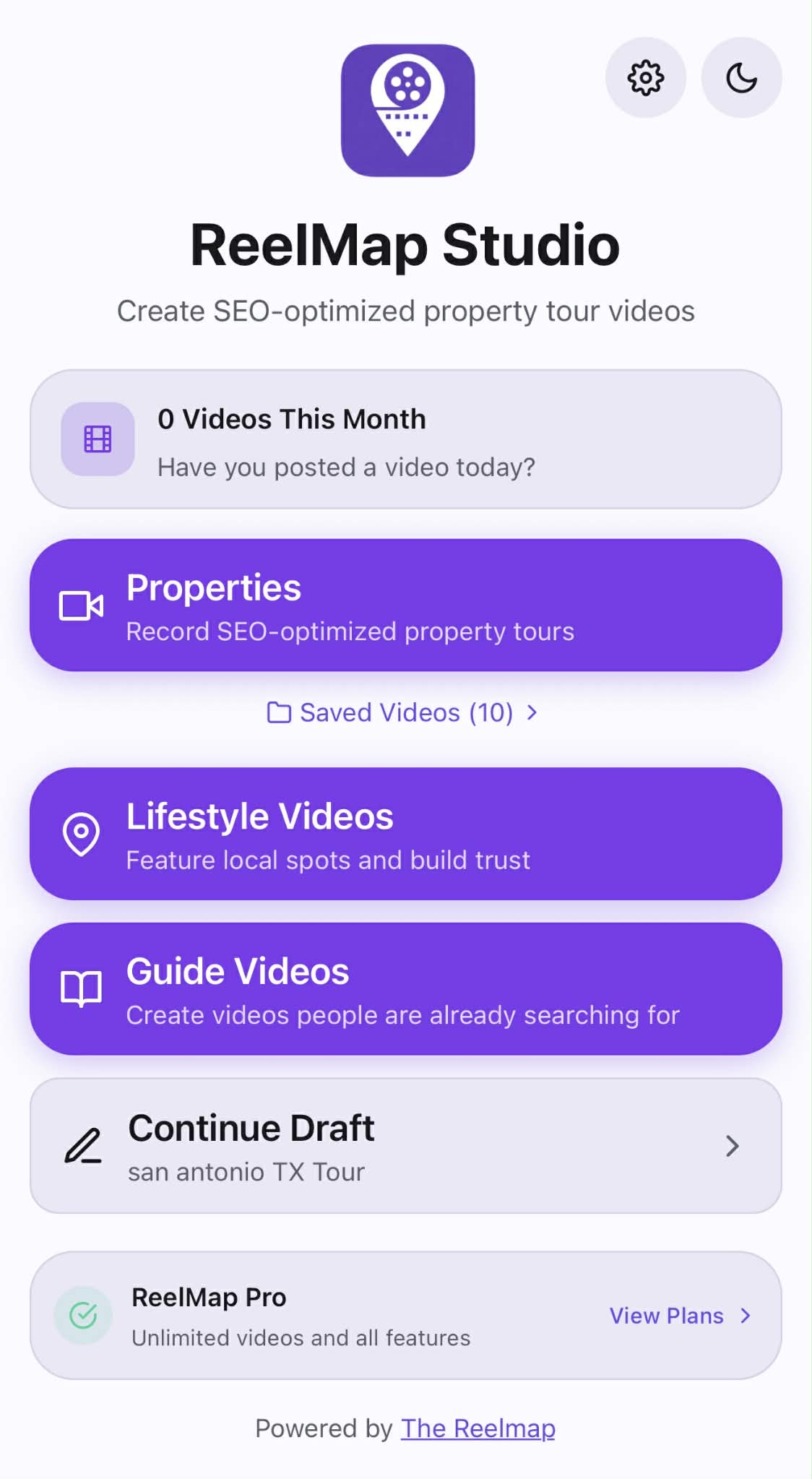Open the settings gear
The height and width of the screenshot is (1479, 812).
645,78
